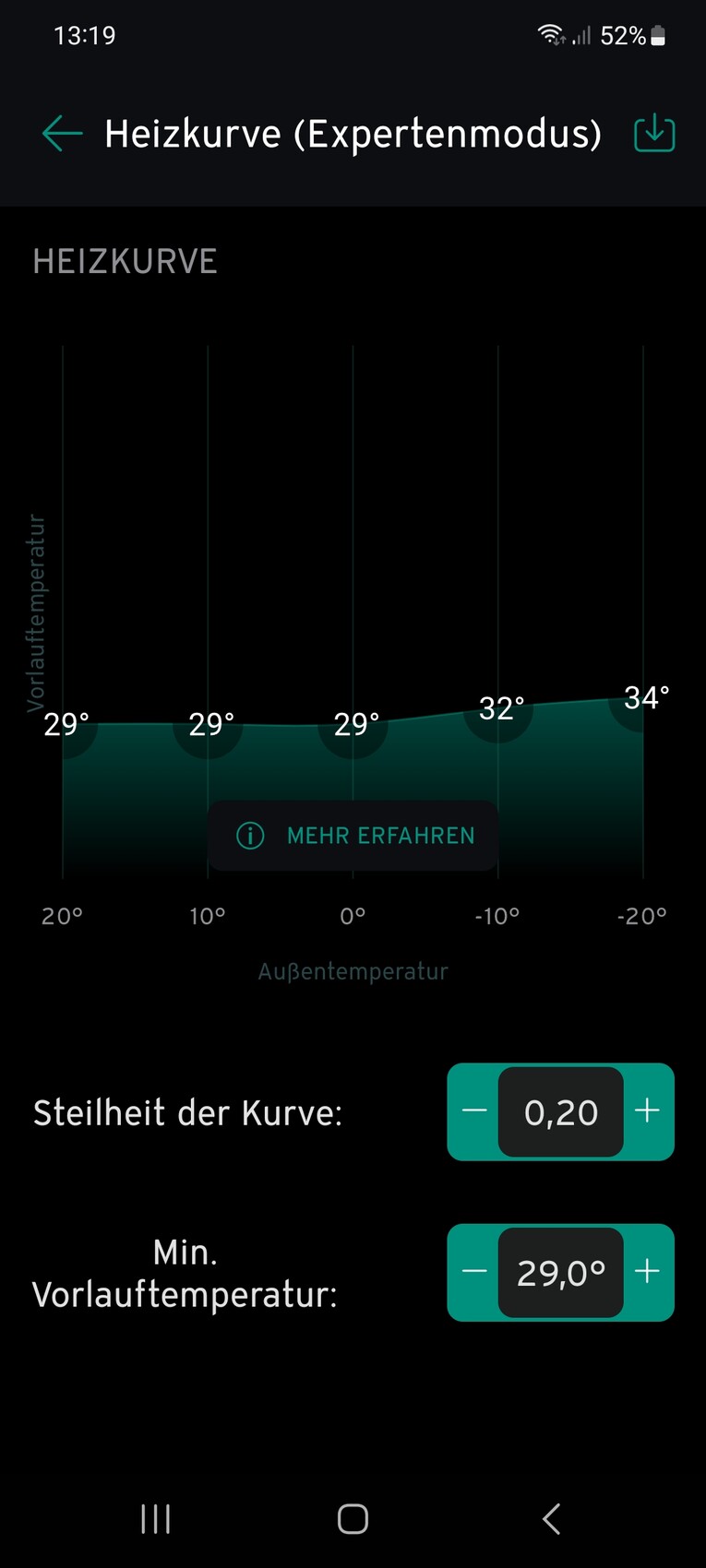Screen dimensions: 706x1568
Task: Decrease Steilheit der Kurve value
Action: [x=473, y=1111]
